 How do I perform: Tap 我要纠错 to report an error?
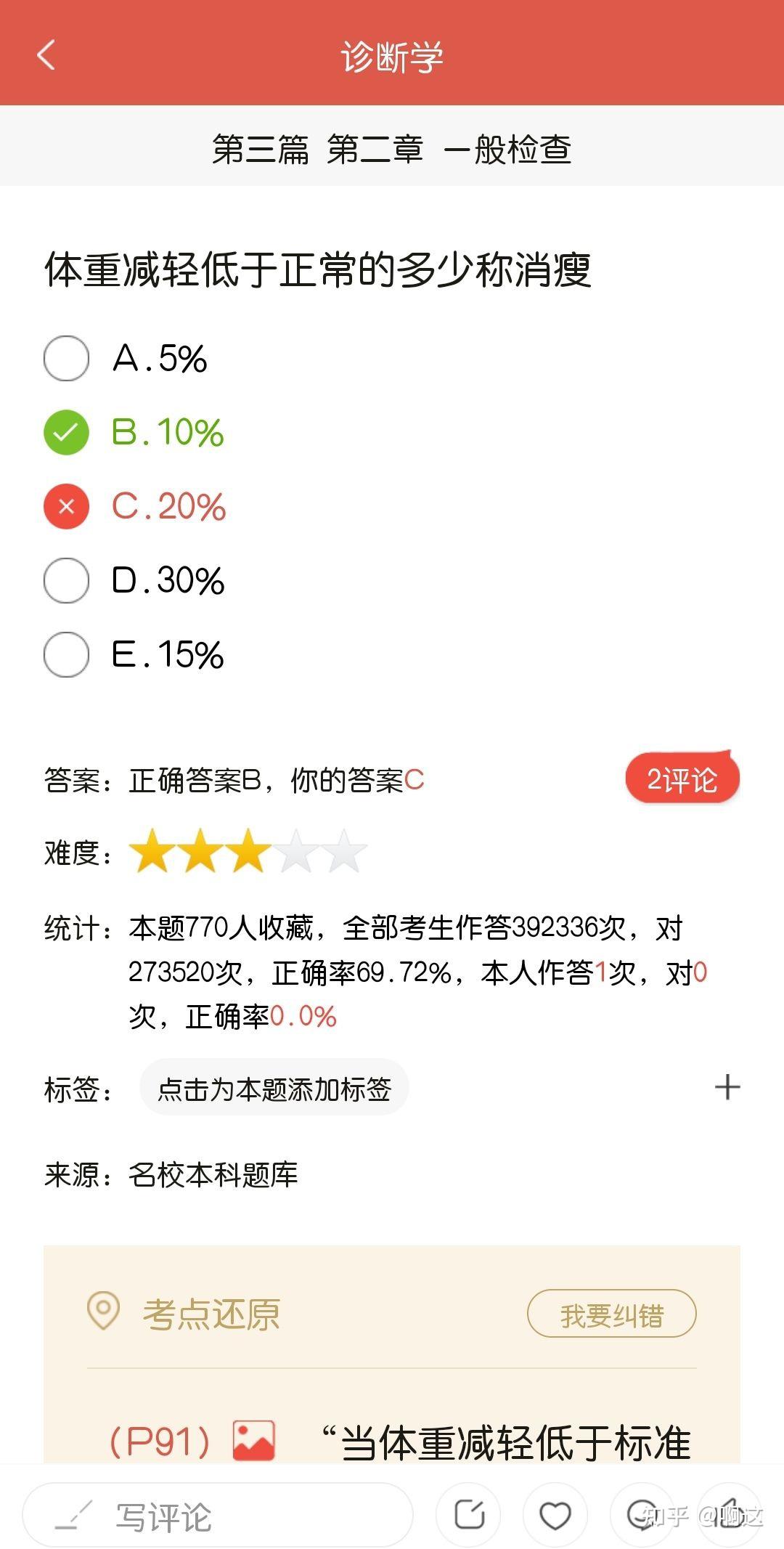[x=611, y=1314]
